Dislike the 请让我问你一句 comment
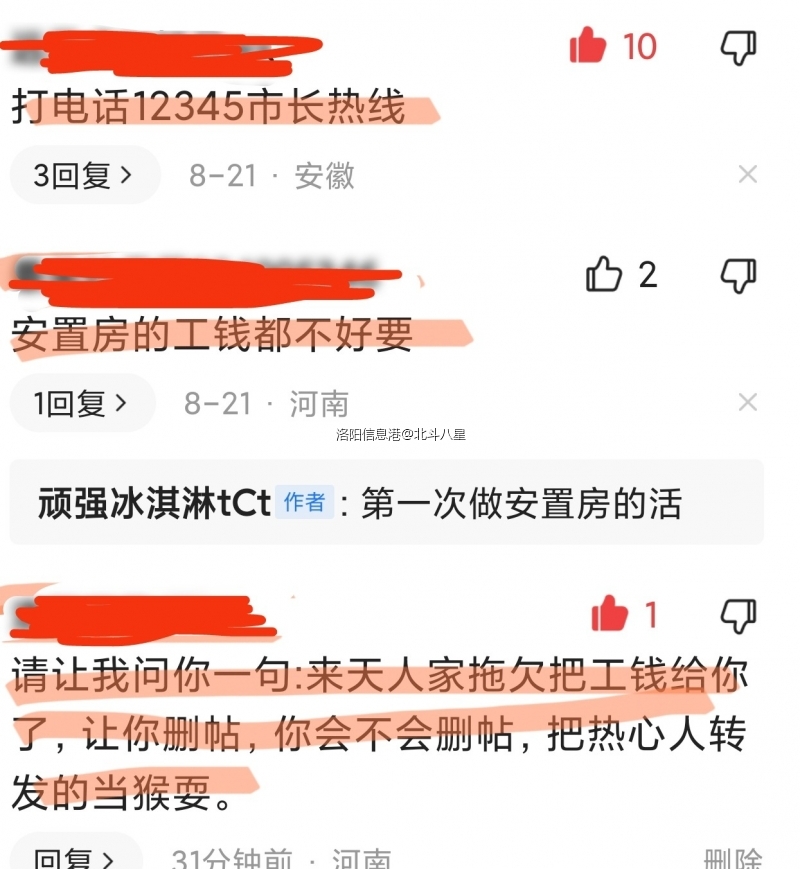Viewport: 800px width, 869px height. click(x=739, y=615)
